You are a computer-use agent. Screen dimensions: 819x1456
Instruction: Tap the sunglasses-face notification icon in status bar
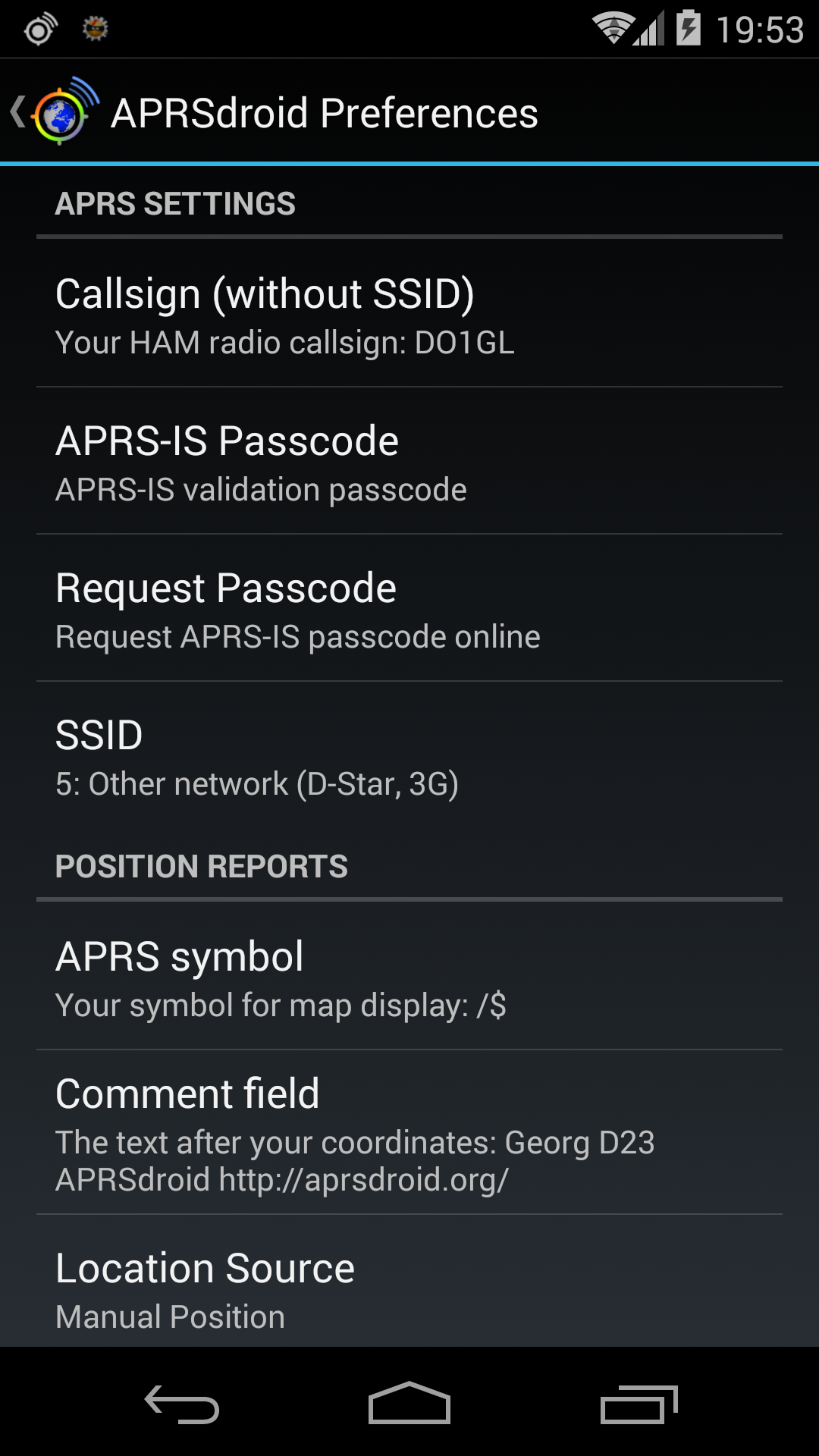click(95, 29)
